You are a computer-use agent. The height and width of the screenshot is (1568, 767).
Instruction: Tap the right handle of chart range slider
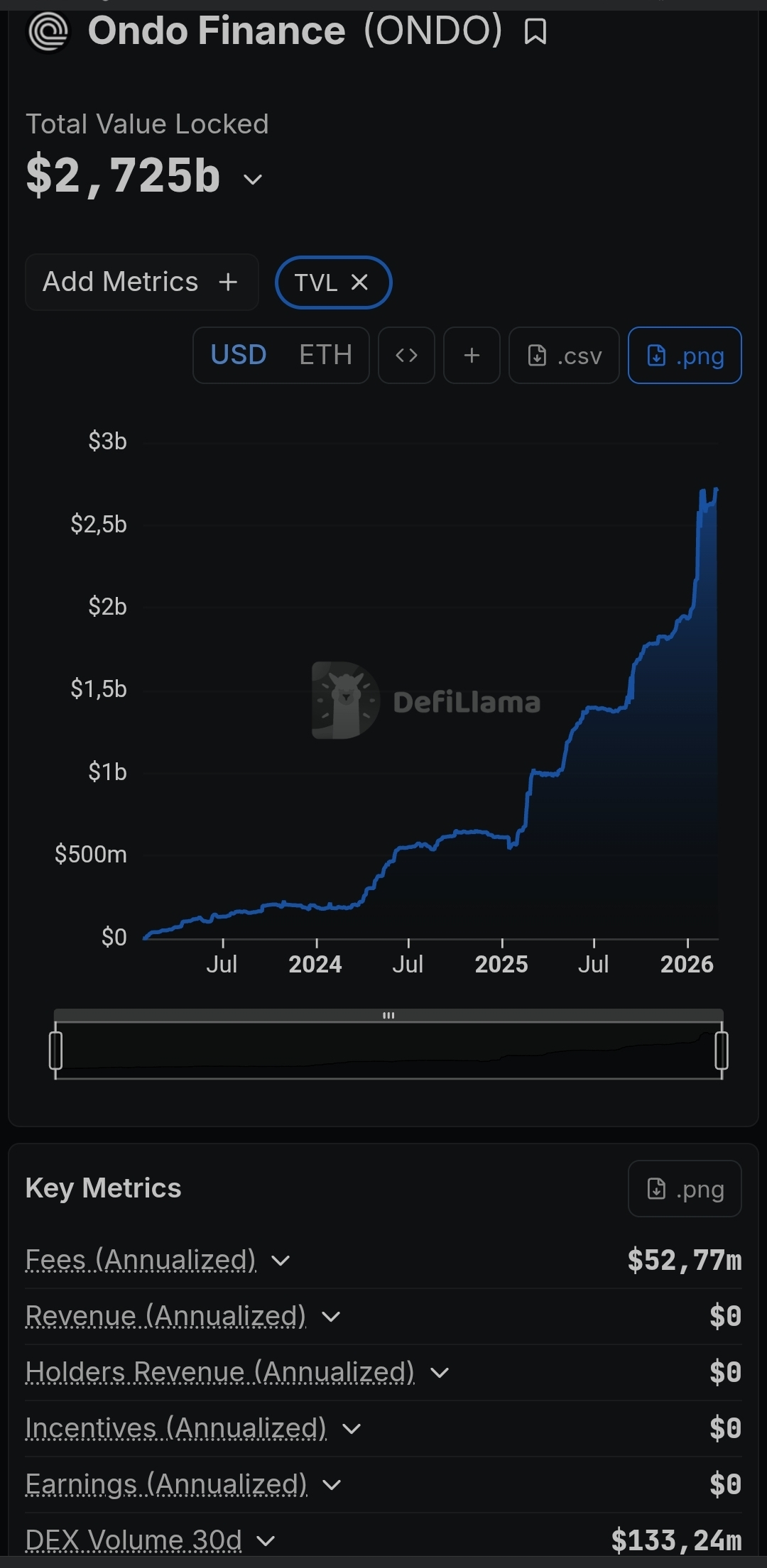pos(722,1051)
